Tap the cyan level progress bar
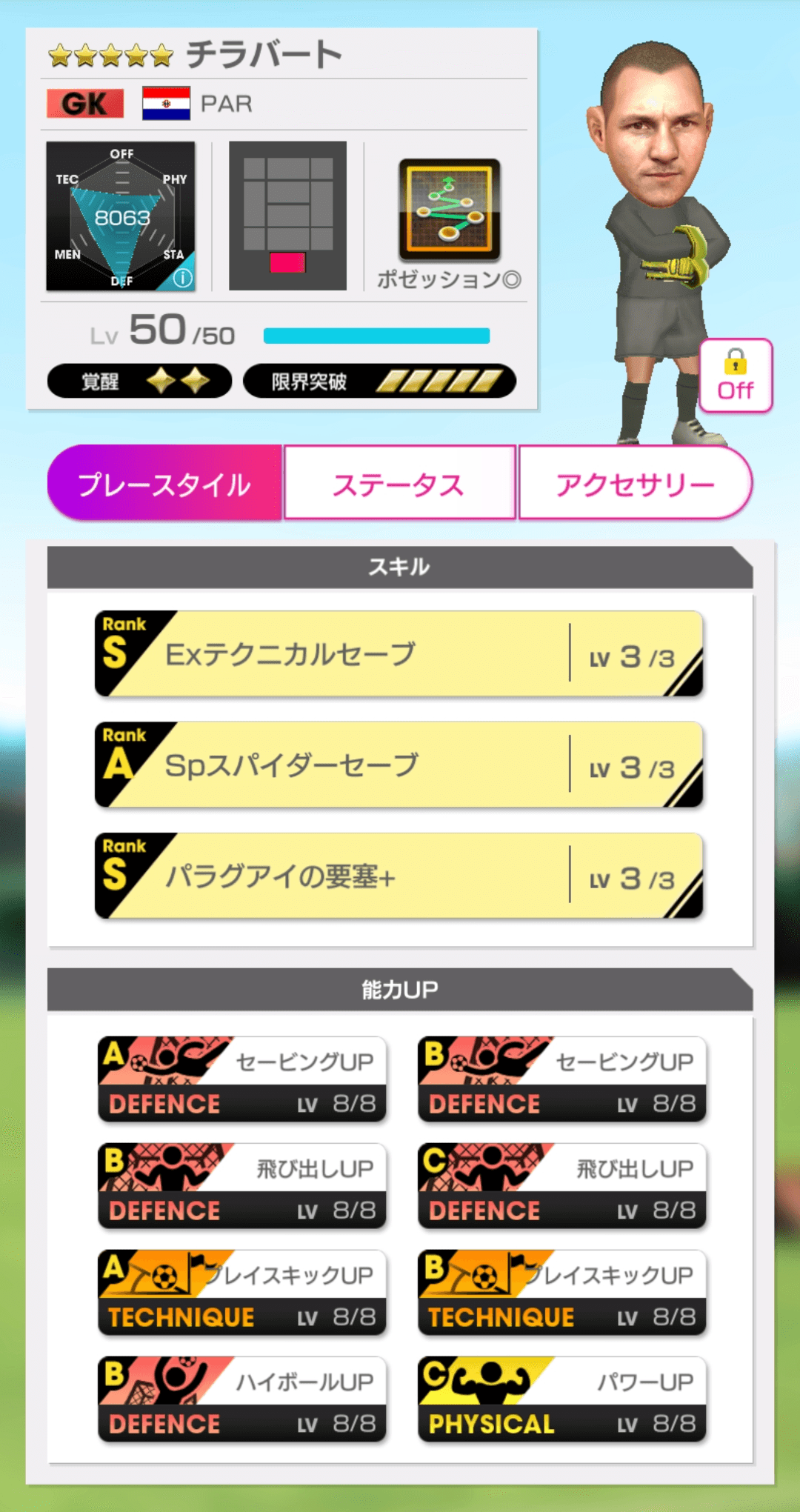Image resolution: width=800 pixels, height=1512 pixels. click(376, 335)
